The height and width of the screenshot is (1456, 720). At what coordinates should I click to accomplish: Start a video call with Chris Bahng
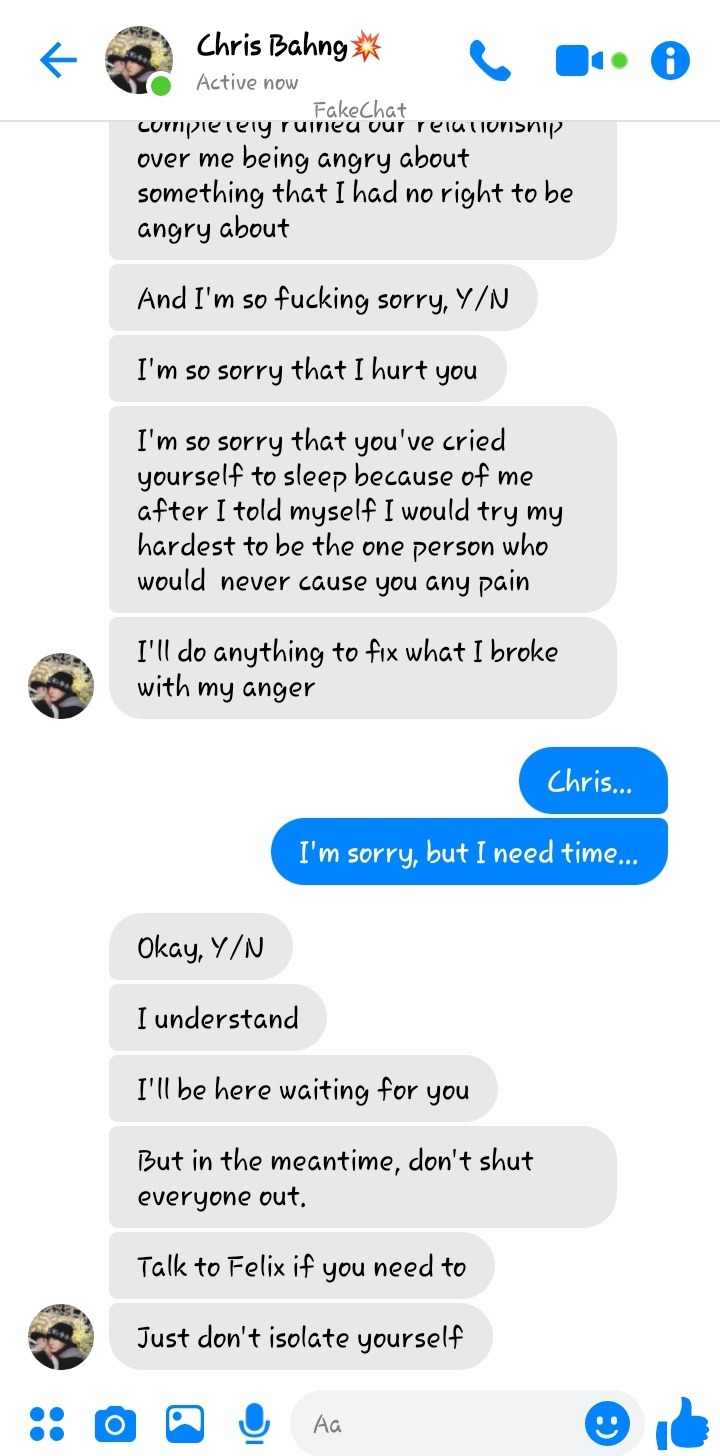[x=580, y=62]
